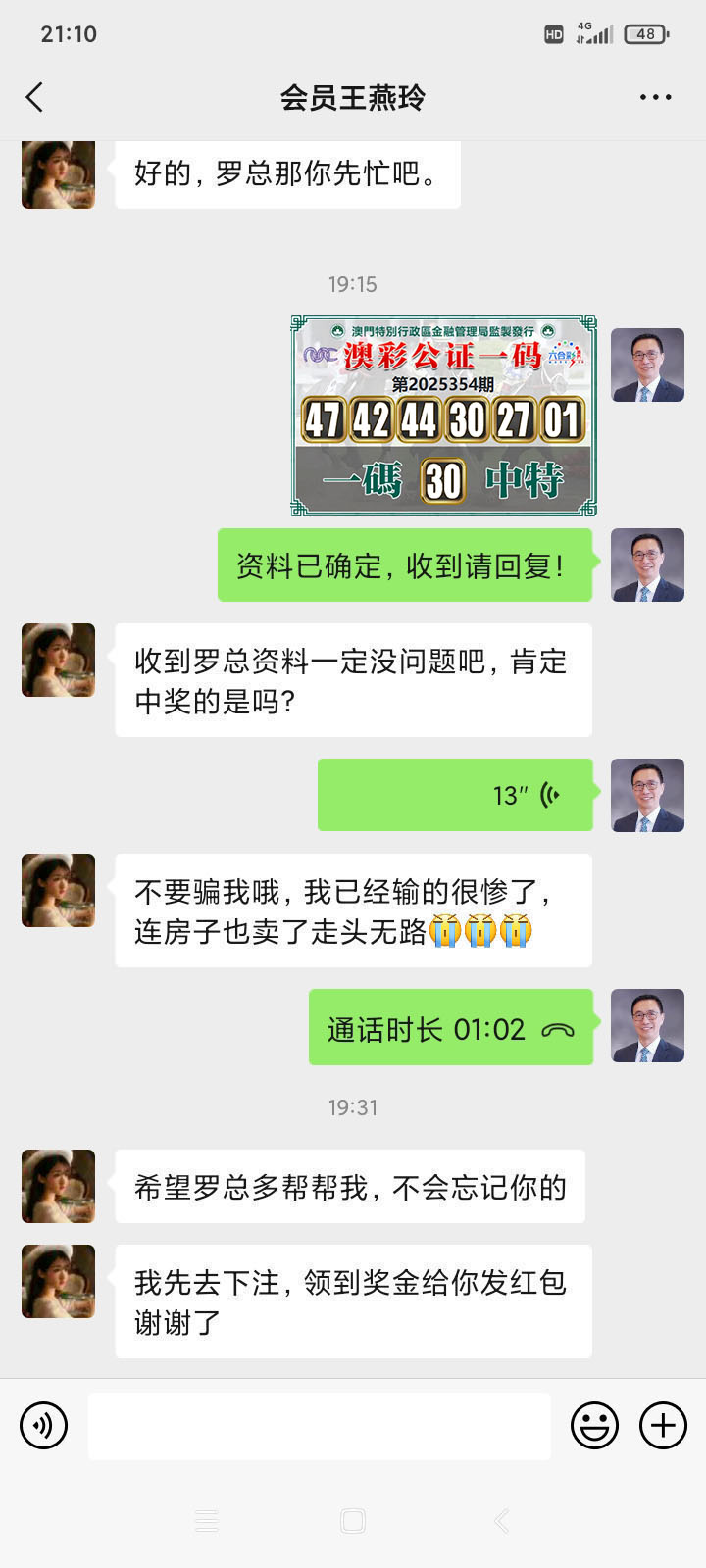Focus the message text field
Screen dimensions: 706x1568
(x=319, y=1426)
